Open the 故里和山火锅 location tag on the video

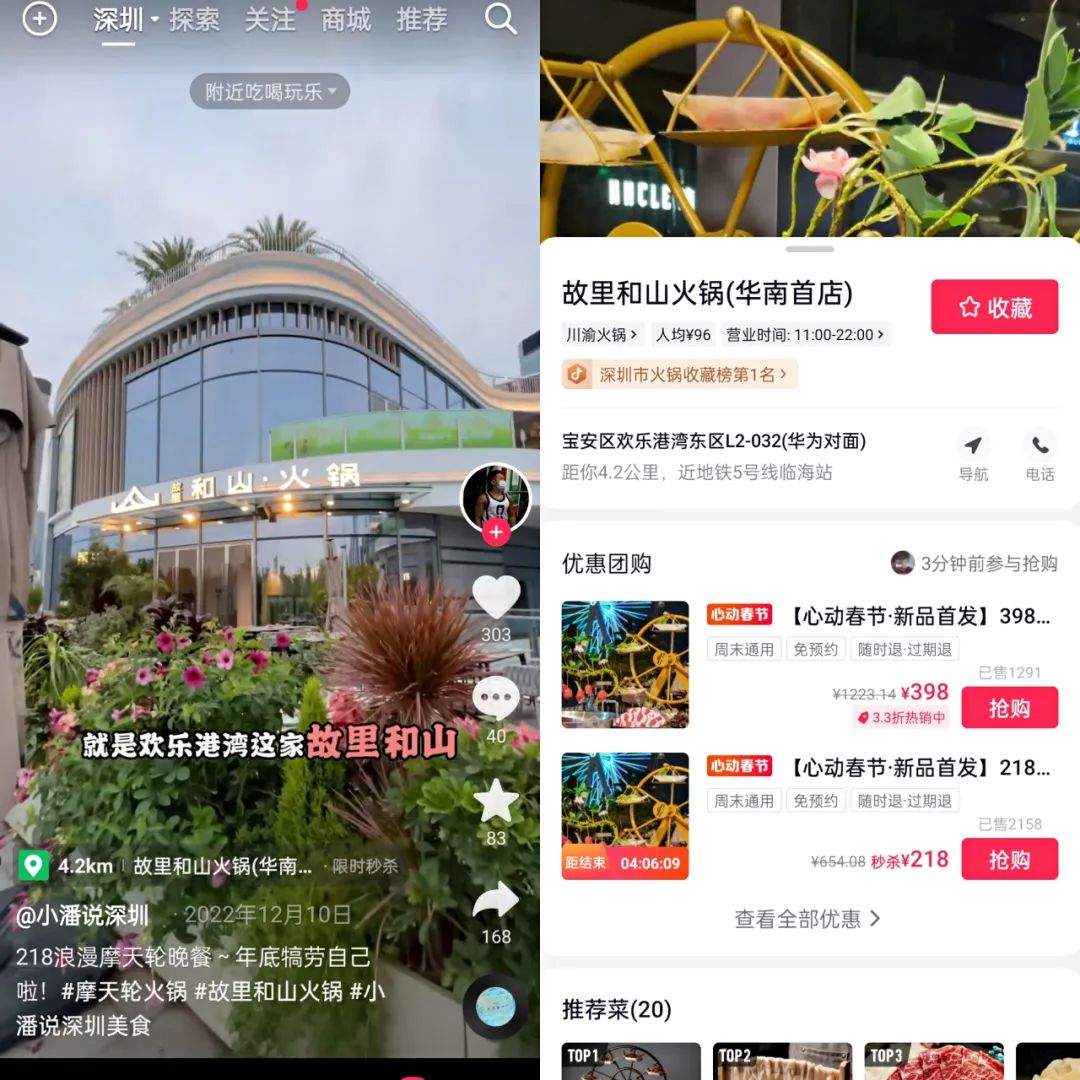222,866
